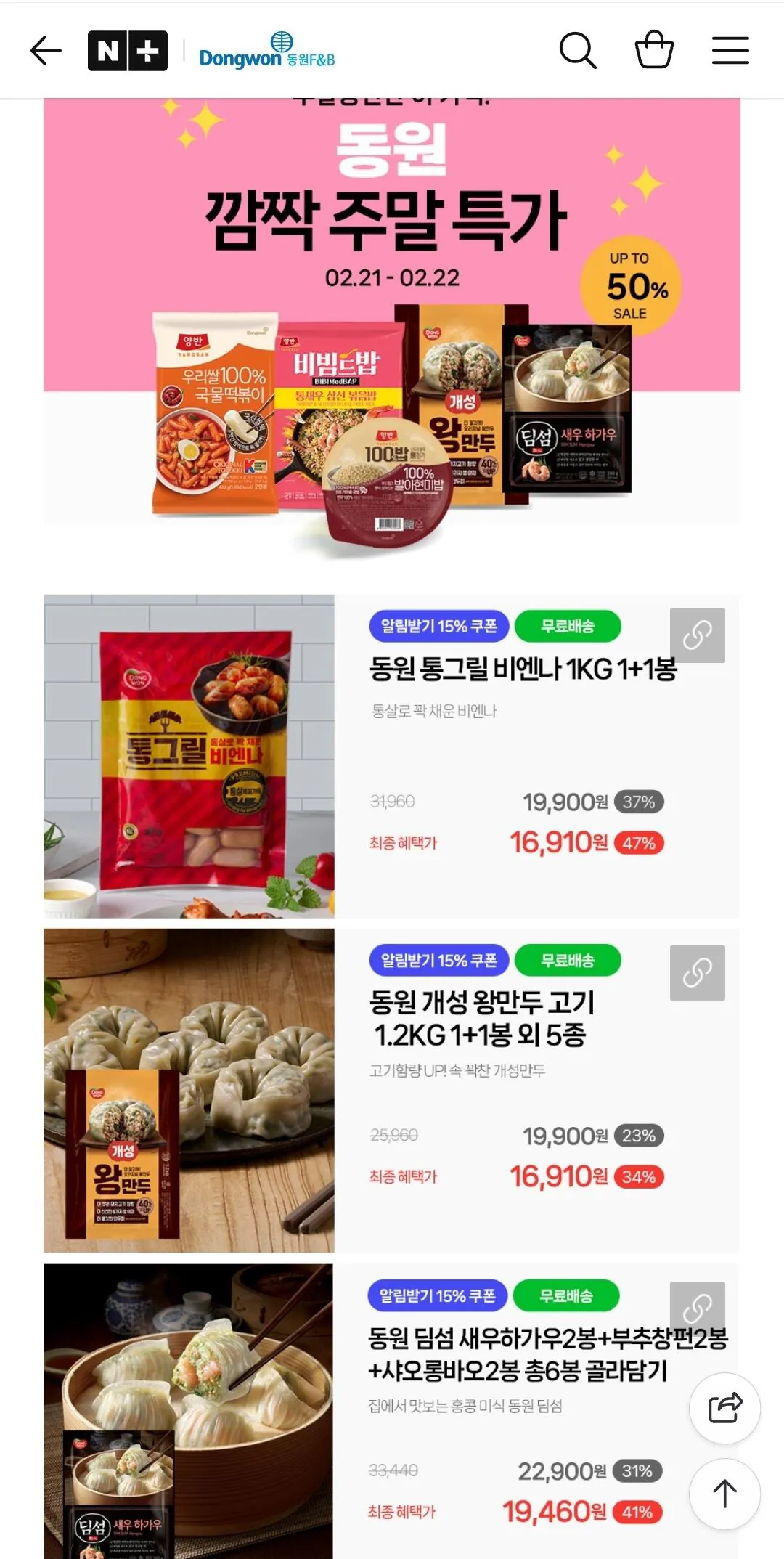Open the search icon in the top bar
The height and width of the screenshot is (1559, 784).
click(x=579, y=50)
